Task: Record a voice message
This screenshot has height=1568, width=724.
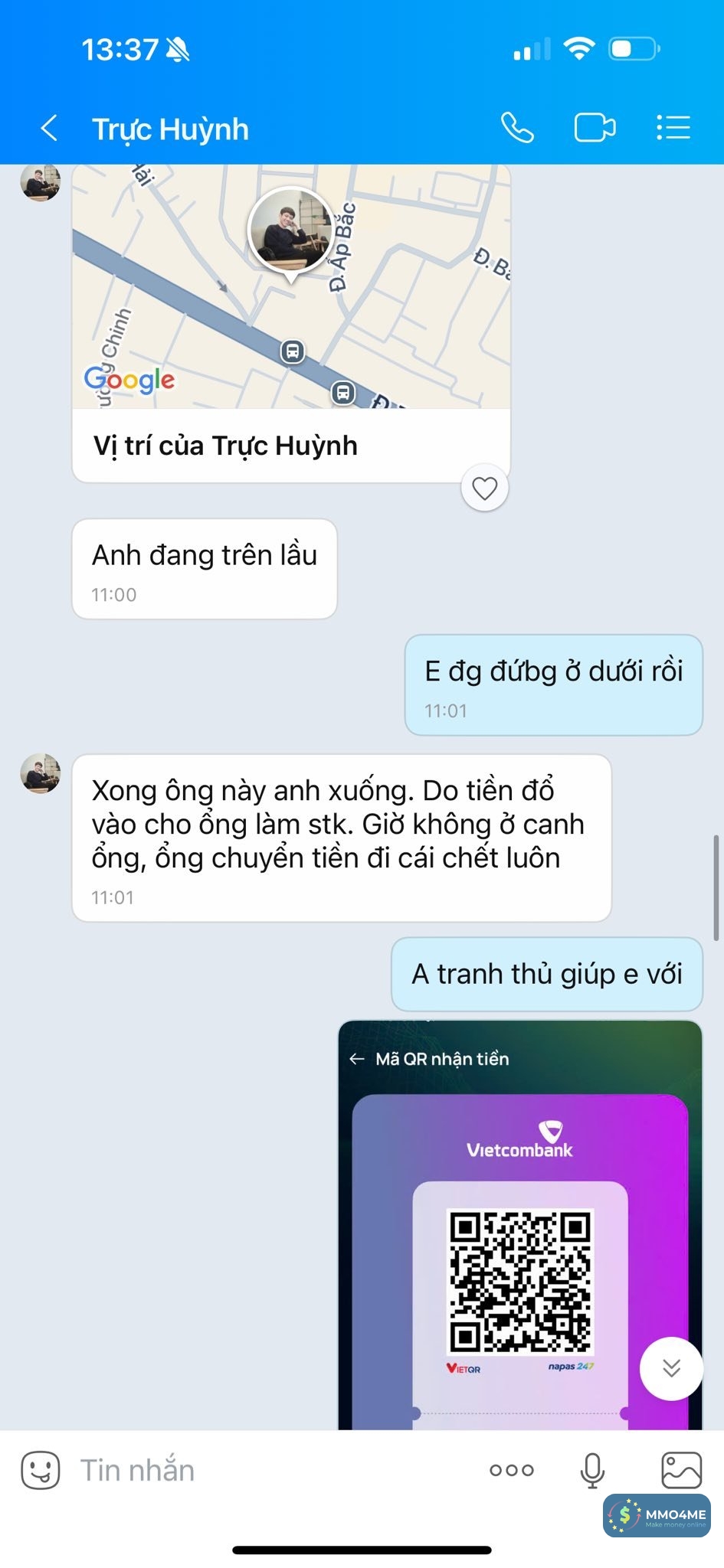Action: click(x=591, y=1470)
